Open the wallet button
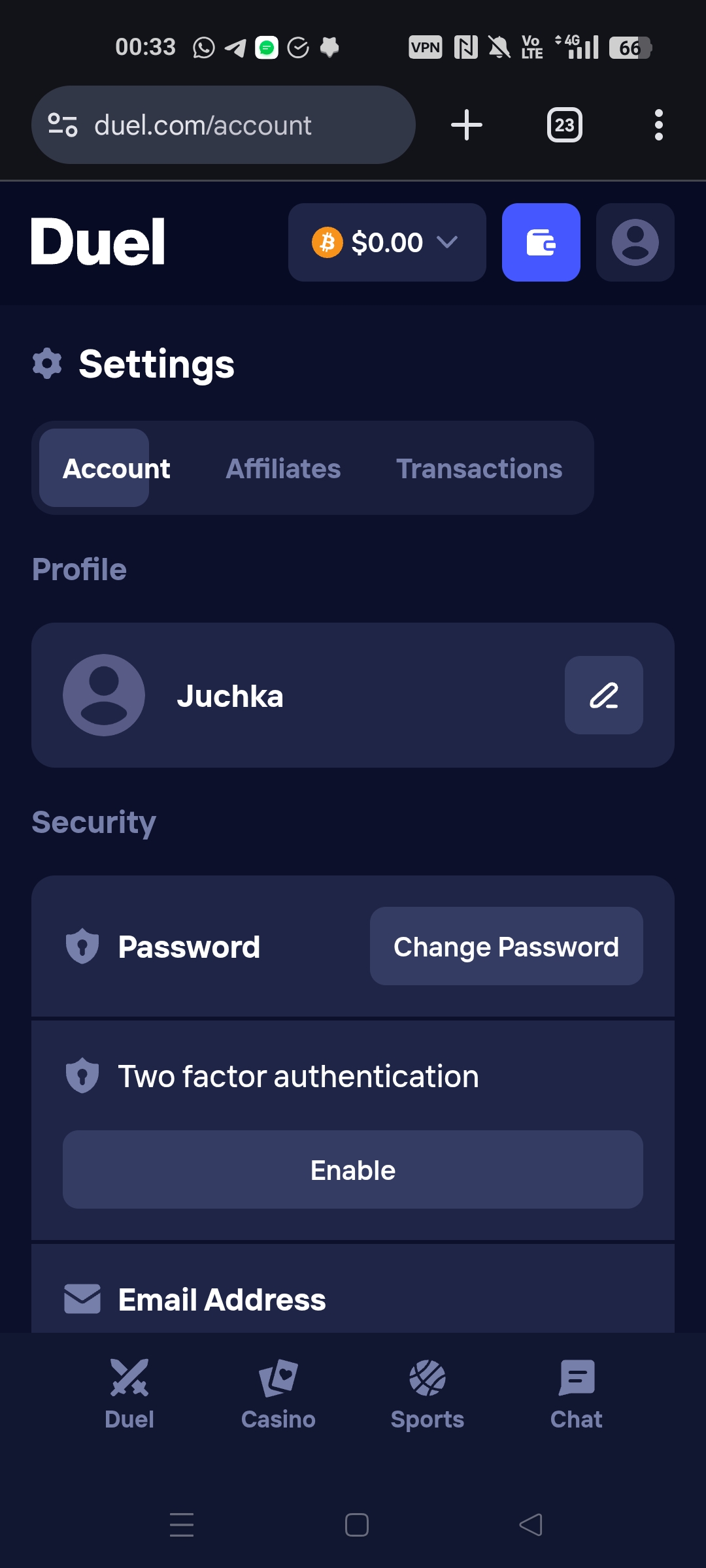 pyautogui.click(x=541, y=242)
